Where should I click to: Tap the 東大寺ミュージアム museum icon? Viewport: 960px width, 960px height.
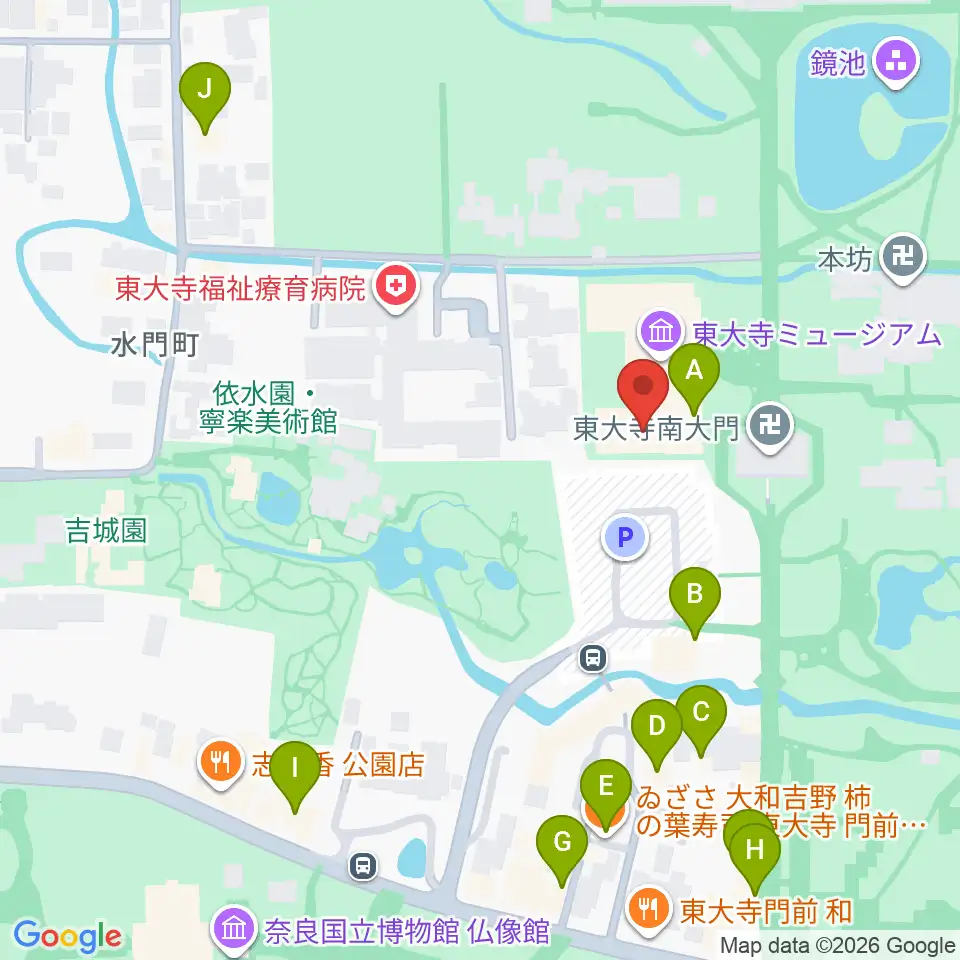(x=661, y=334)
